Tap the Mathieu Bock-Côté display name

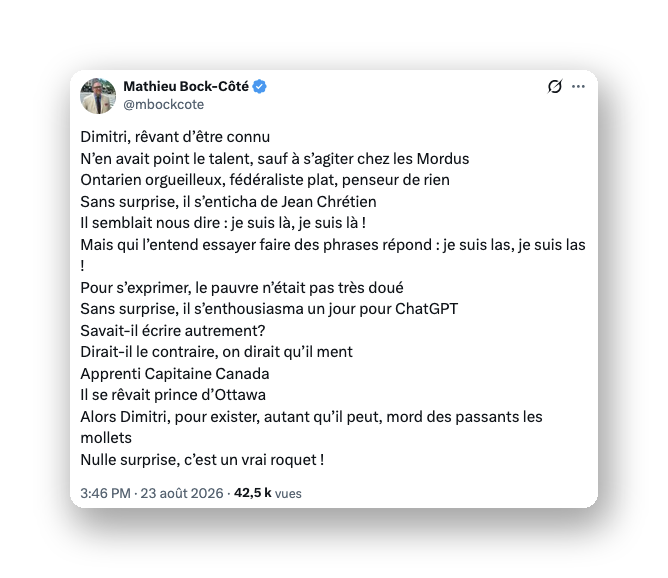point(186,86)
